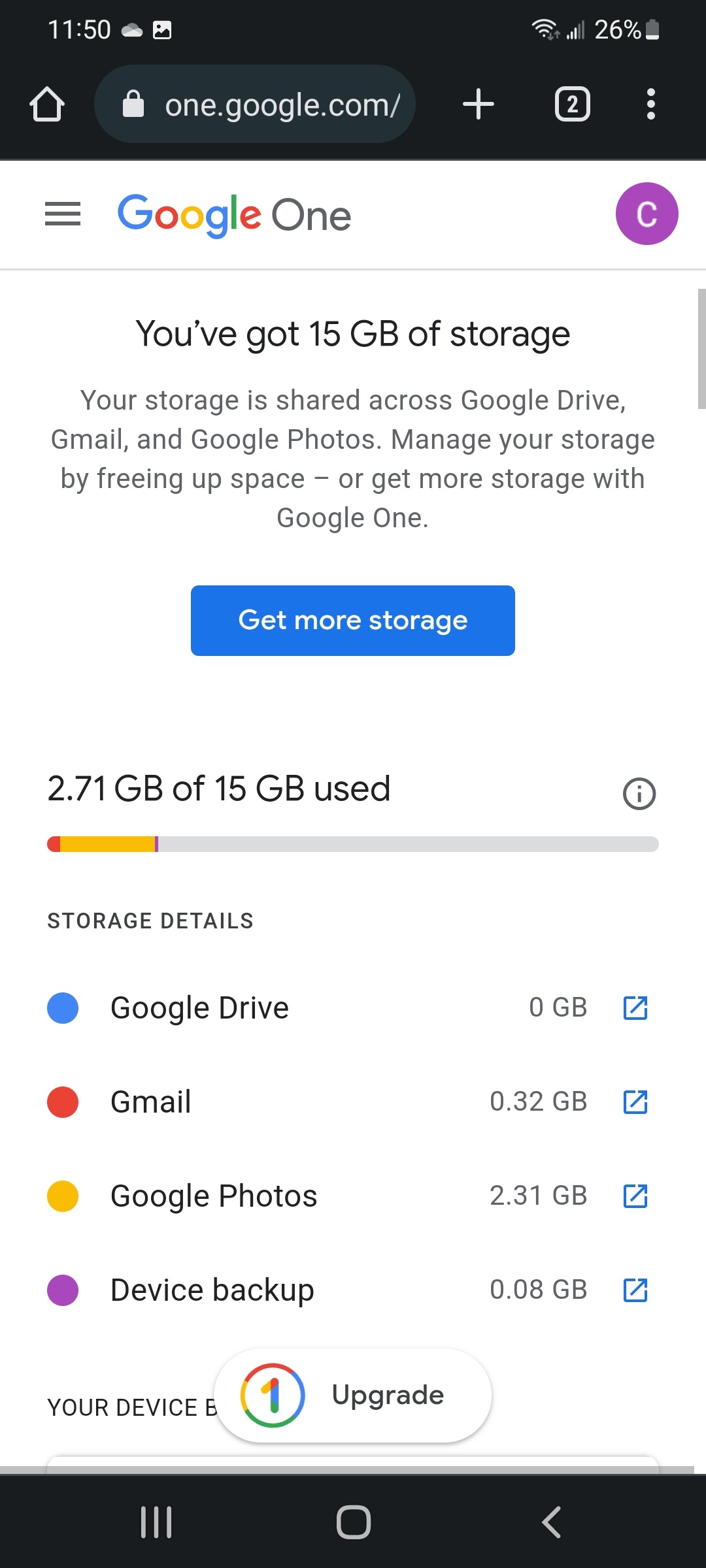Go back using system navigation
The width and height of the screenshot is (706, 1568).
(x=551, y=1522)
